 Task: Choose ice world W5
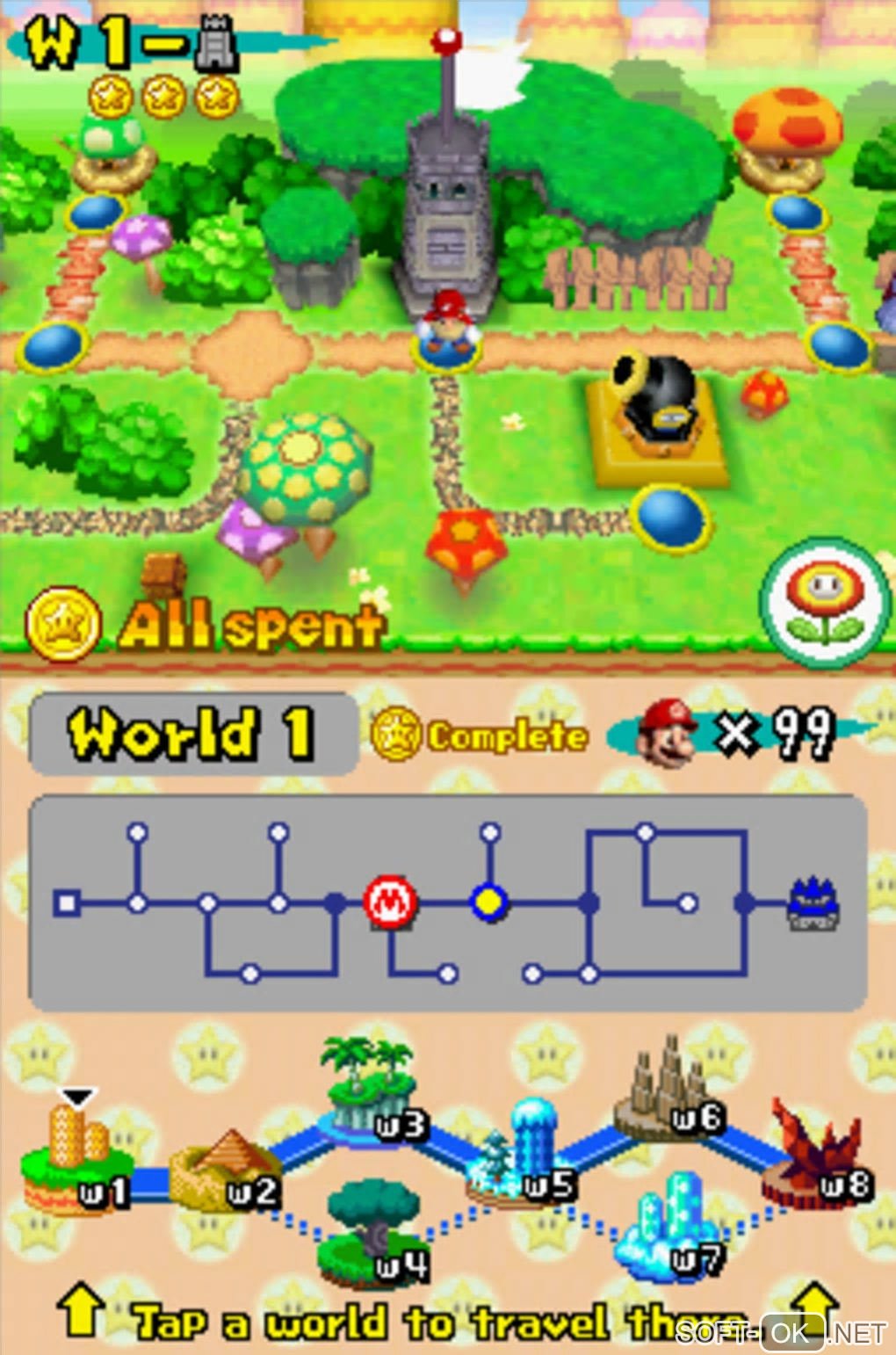click(523, 1151)
